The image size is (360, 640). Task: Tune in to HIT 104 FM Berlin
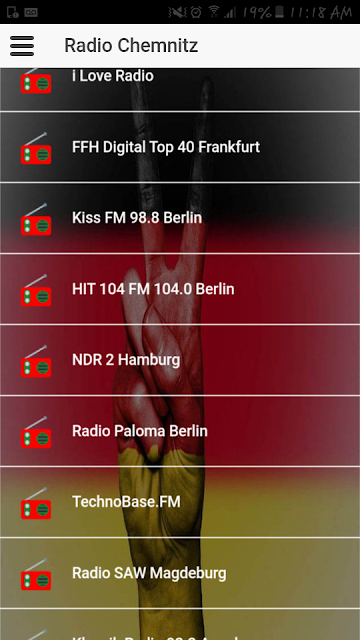point(180,289)
